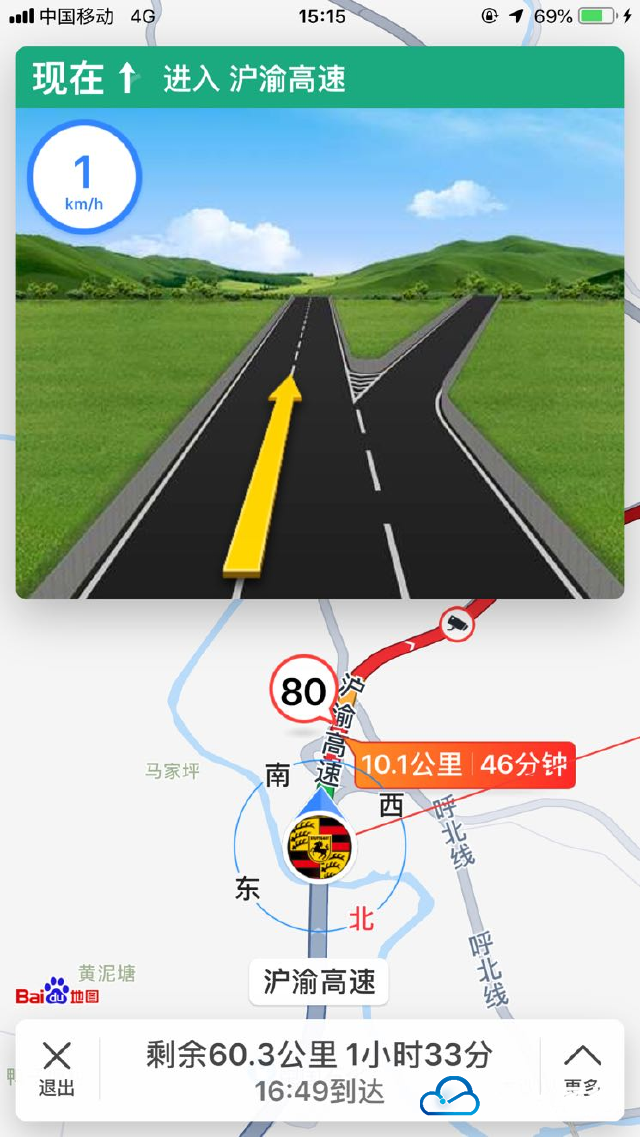Tap the 10.1公里 46分钟 congestion label

[465, 765]
